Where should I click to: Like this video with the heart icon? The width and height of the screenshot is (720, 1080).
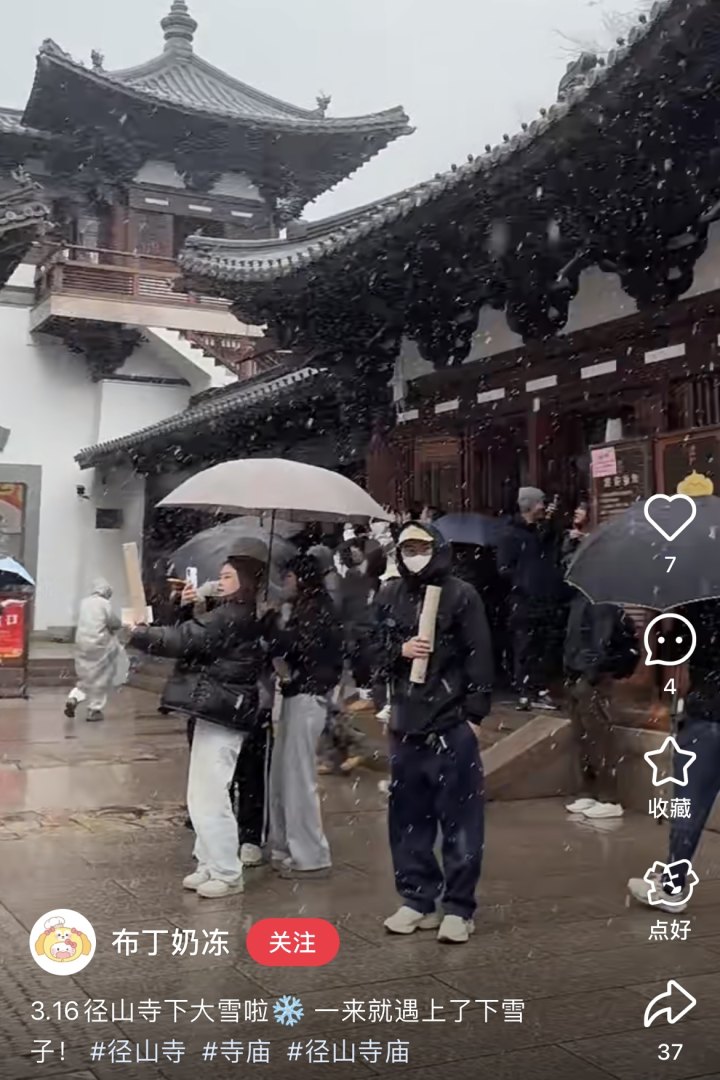click(669, 517)
